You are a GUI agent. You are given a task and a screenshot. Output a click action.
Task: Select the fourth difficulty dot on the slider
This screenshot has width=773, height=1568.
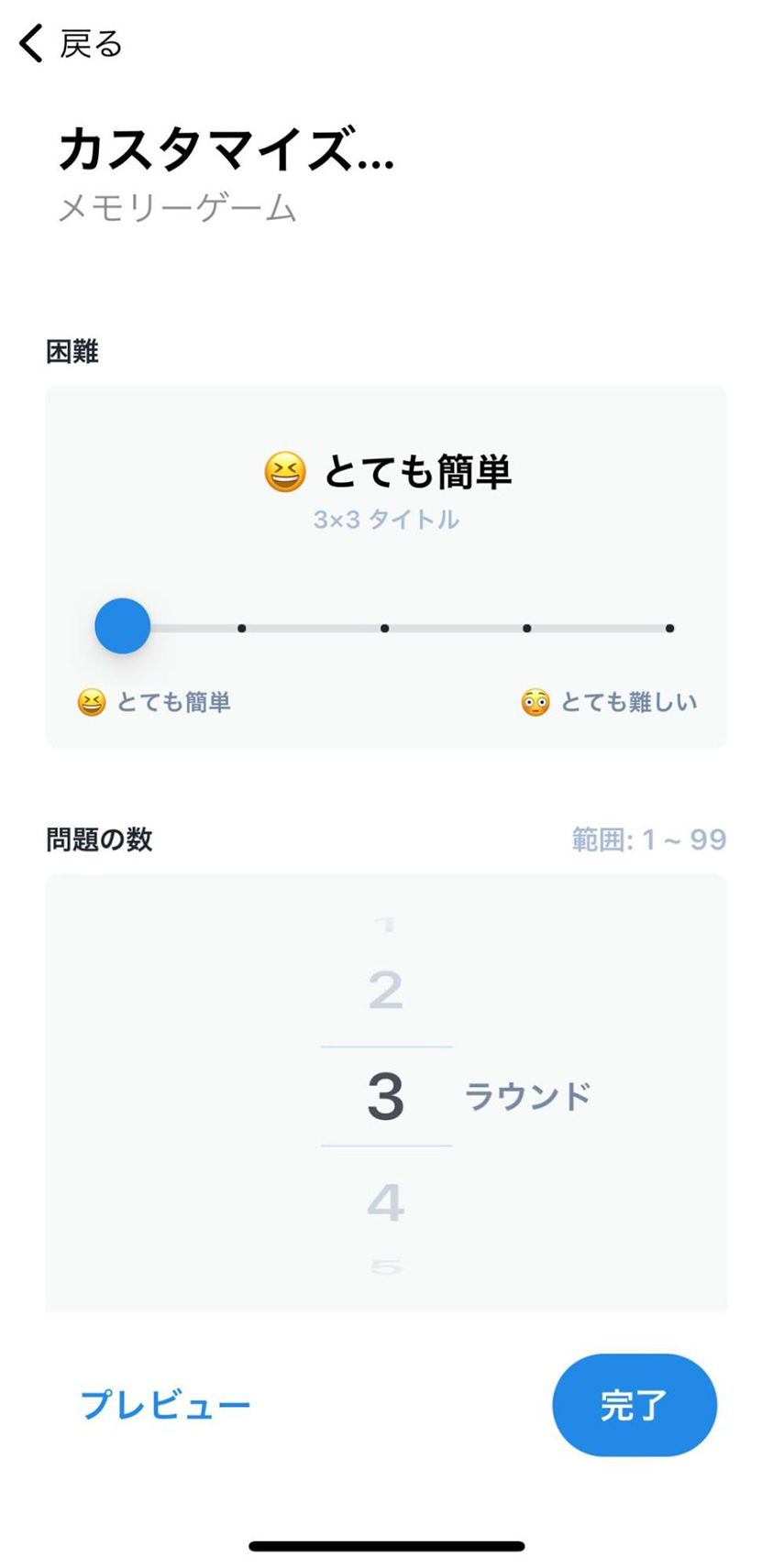pyautogui.click(x=526, y=628)
